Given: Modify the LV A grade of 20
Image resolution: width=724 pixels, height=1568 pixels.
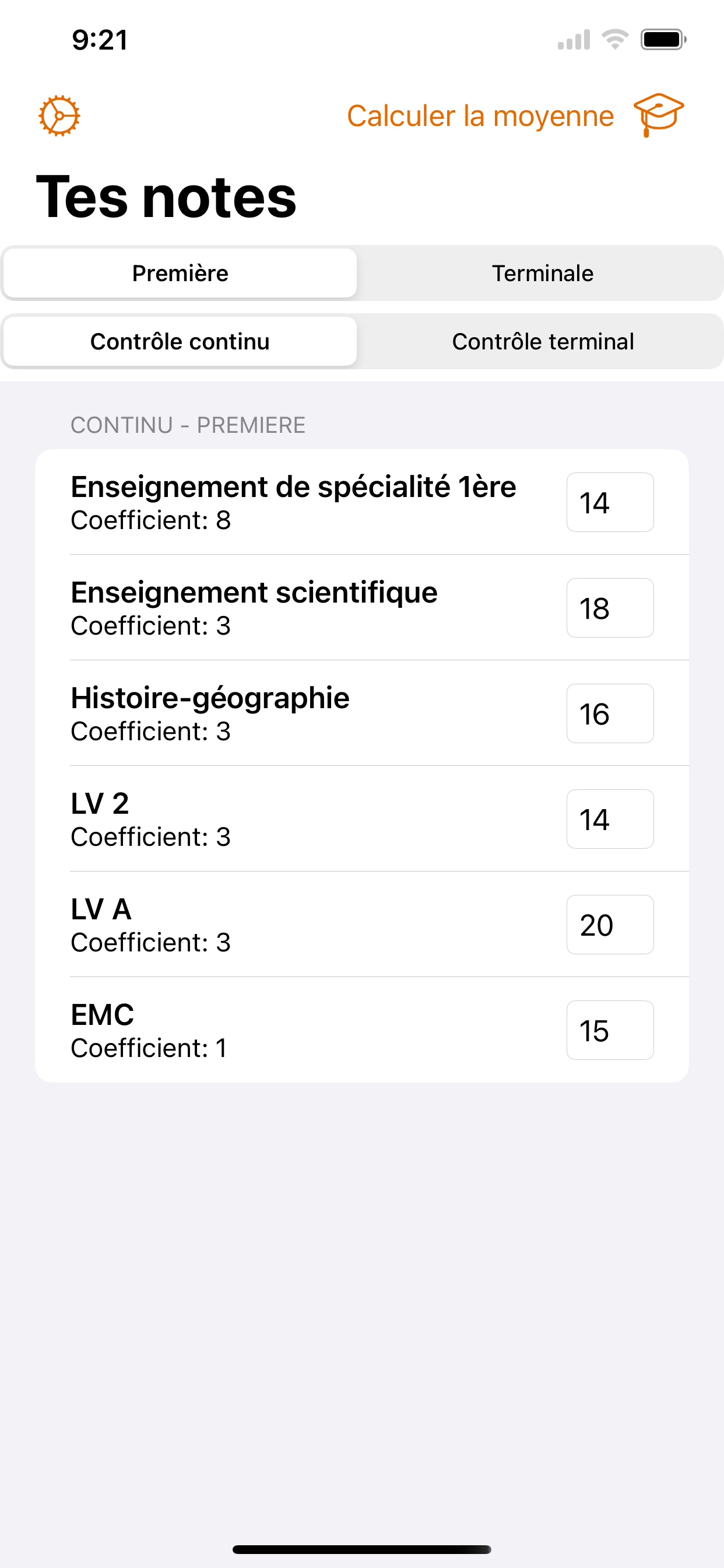Looking at the screenshot, I should [610, 925].
